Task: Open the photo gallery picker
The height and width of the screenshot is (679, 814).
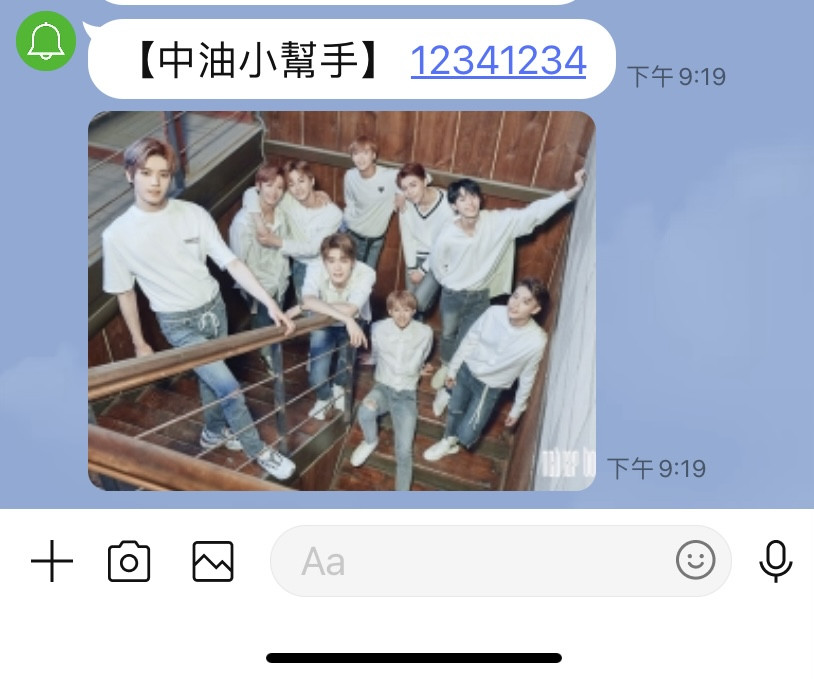Action: coord(213,562)
